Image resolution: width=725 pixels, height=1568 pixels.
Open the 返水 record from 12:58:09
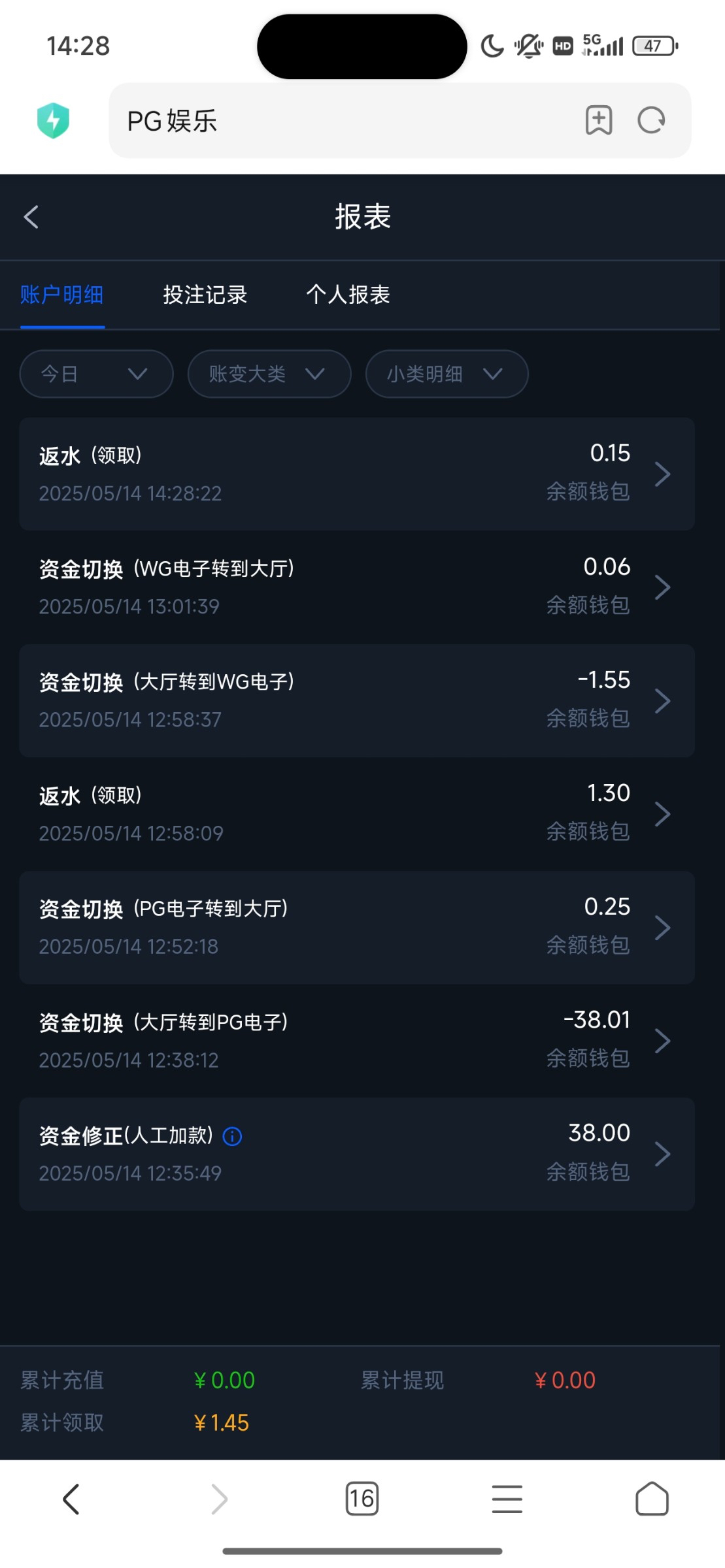[x=357, y=813]
